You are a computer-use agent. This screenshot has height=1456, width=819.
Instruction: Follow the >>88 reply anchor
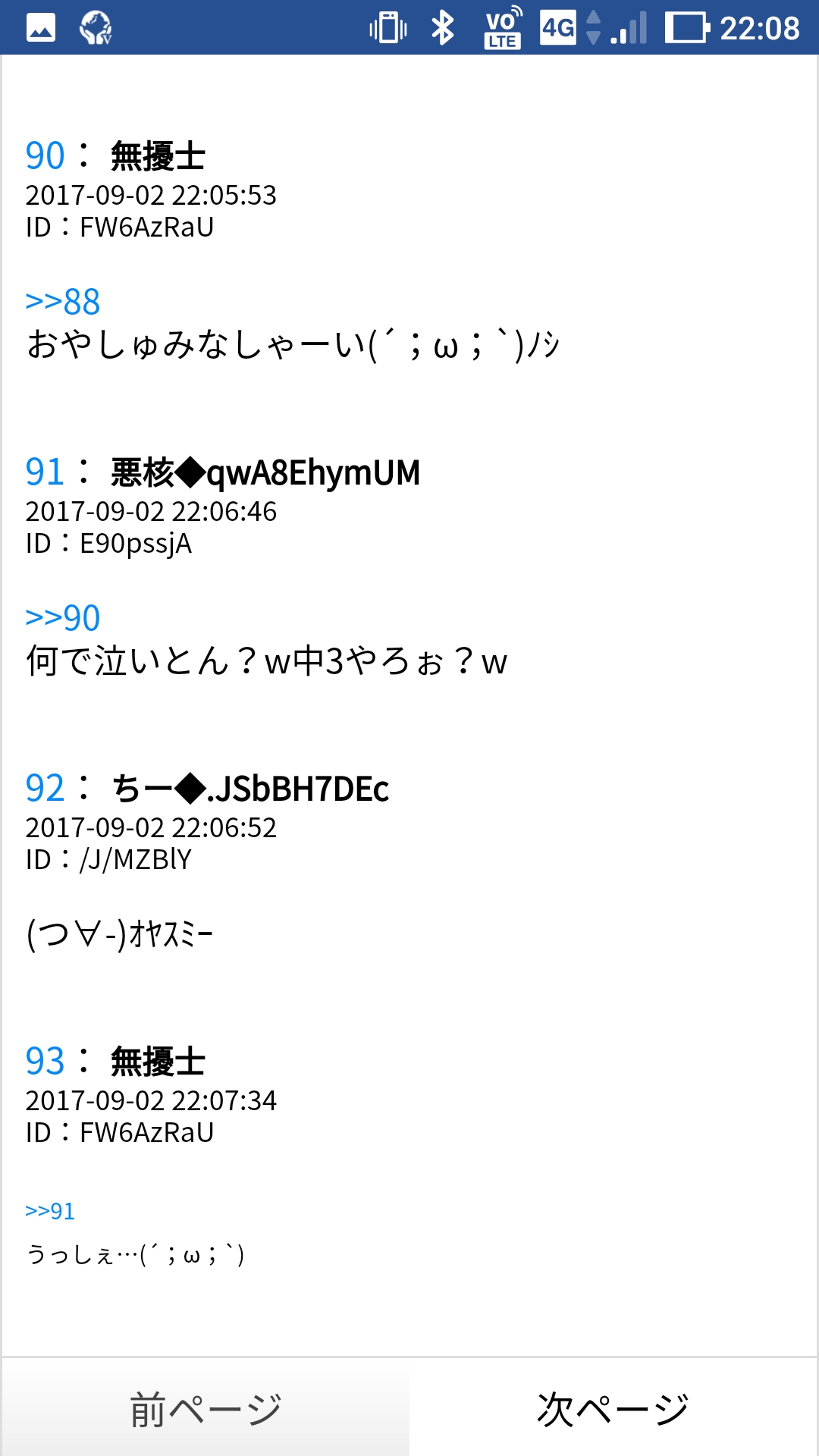click(62, 302)
